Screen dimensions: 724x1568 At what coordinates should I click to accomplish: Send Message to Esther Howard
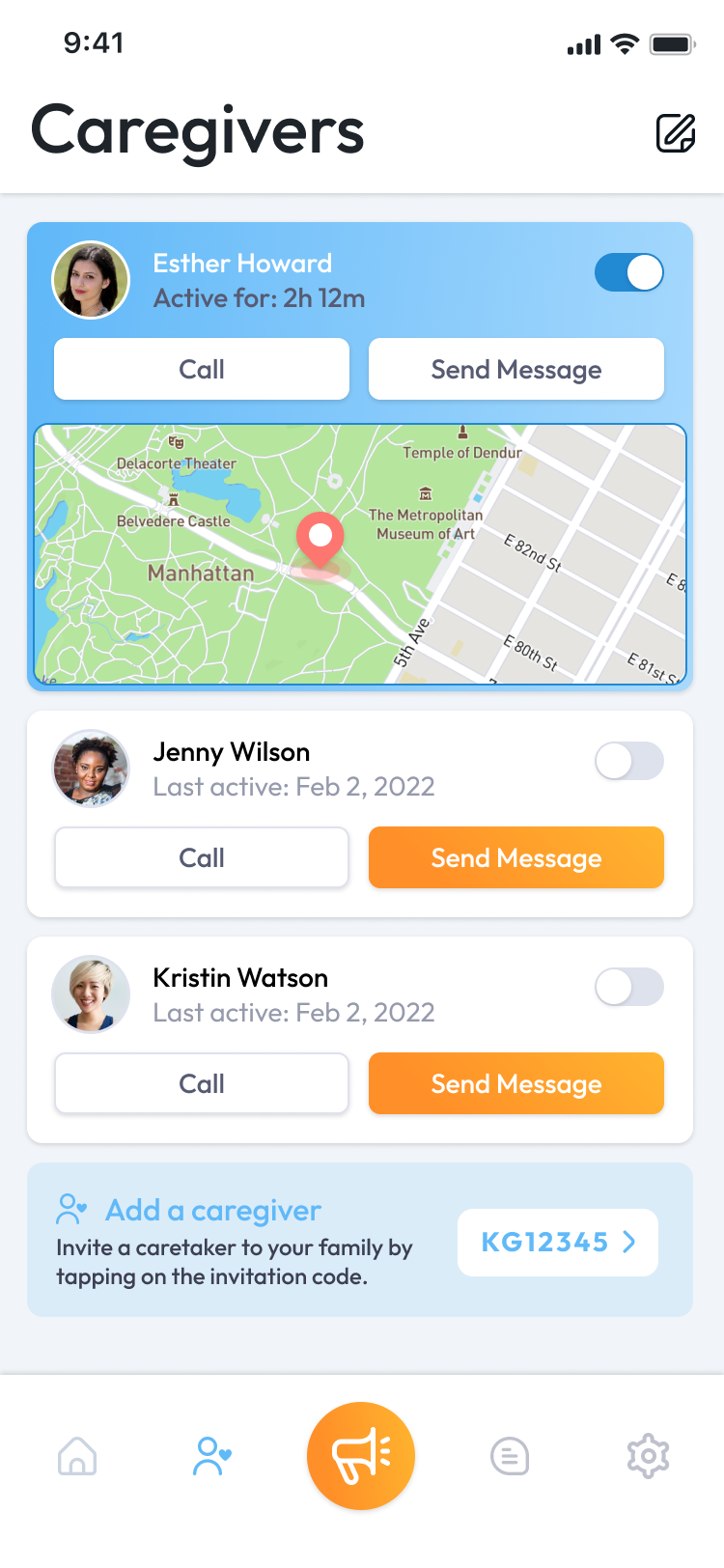click(x=516, y=369)
